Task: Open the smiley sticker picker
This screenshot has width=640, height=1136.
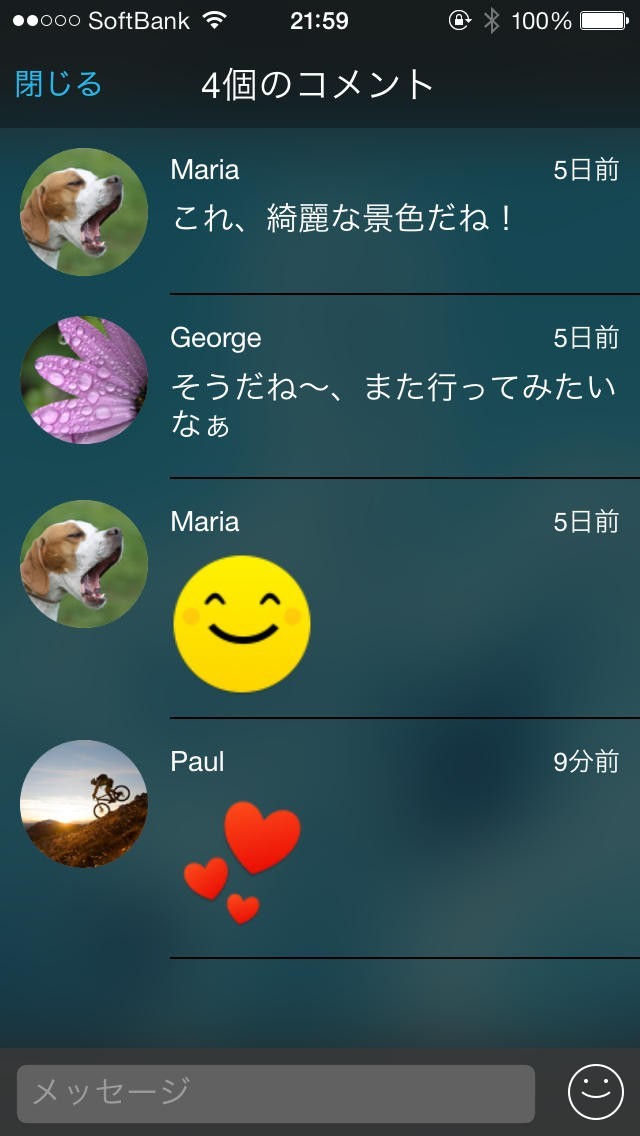Action: 595,1092
